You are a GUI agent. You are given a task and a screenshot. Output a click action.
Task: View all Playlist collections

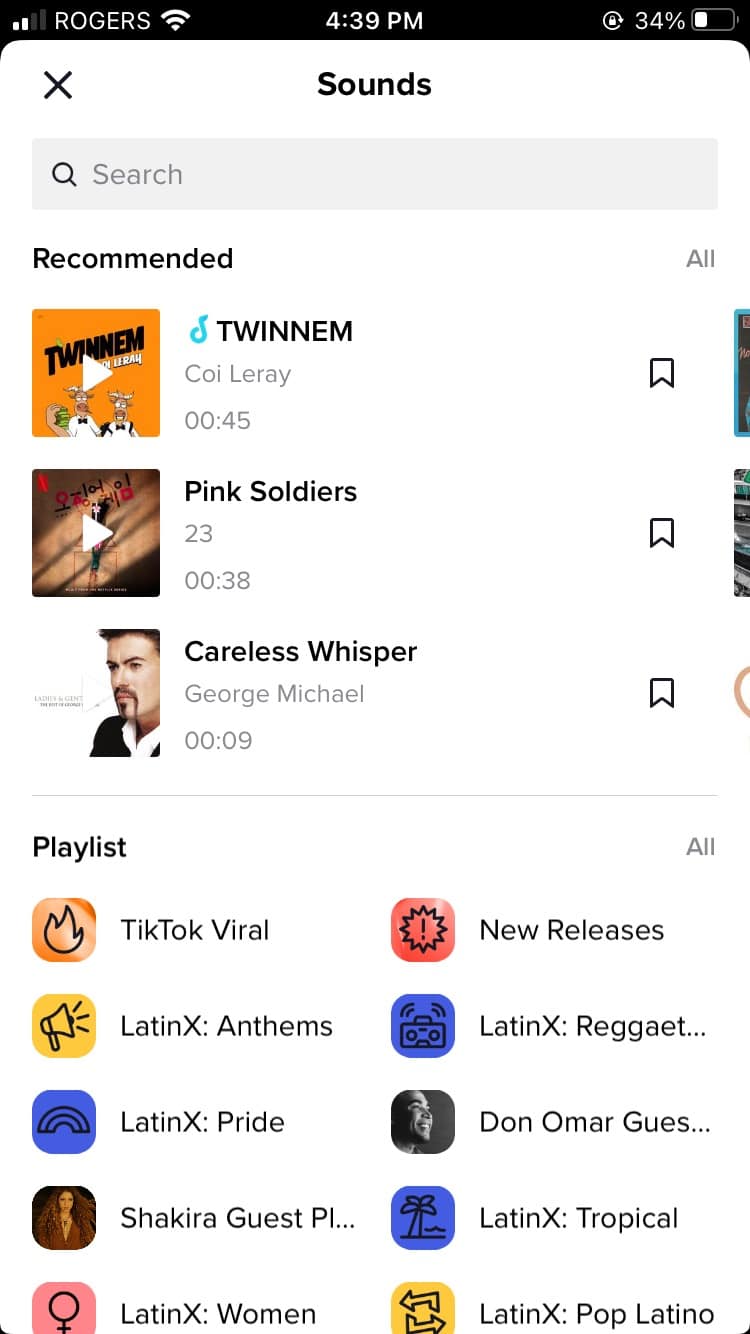701,847
